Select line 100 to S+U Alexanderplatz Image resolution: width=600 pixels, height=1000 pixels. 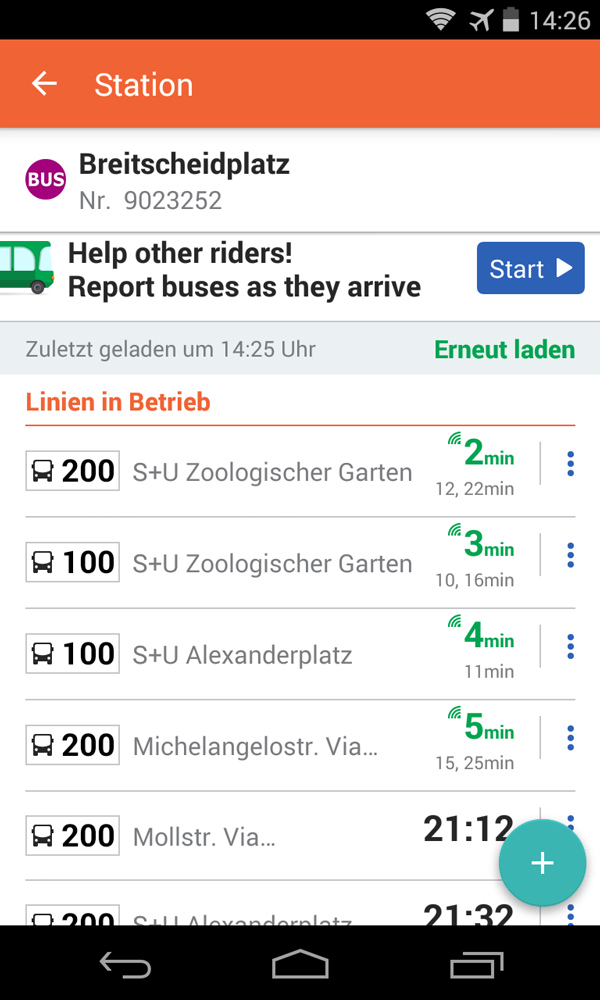coord(240,655)
